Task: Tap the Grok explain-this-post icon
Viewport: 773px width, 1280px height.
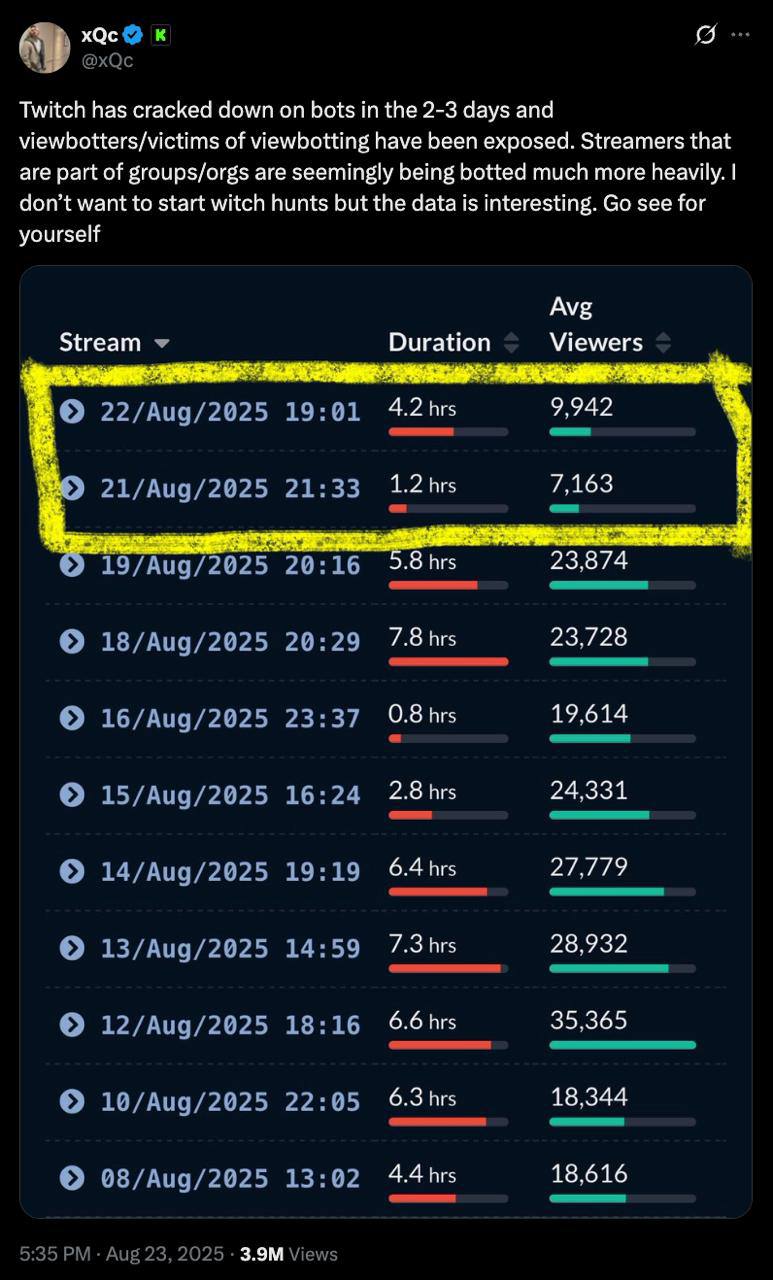Action: (705, 35)
